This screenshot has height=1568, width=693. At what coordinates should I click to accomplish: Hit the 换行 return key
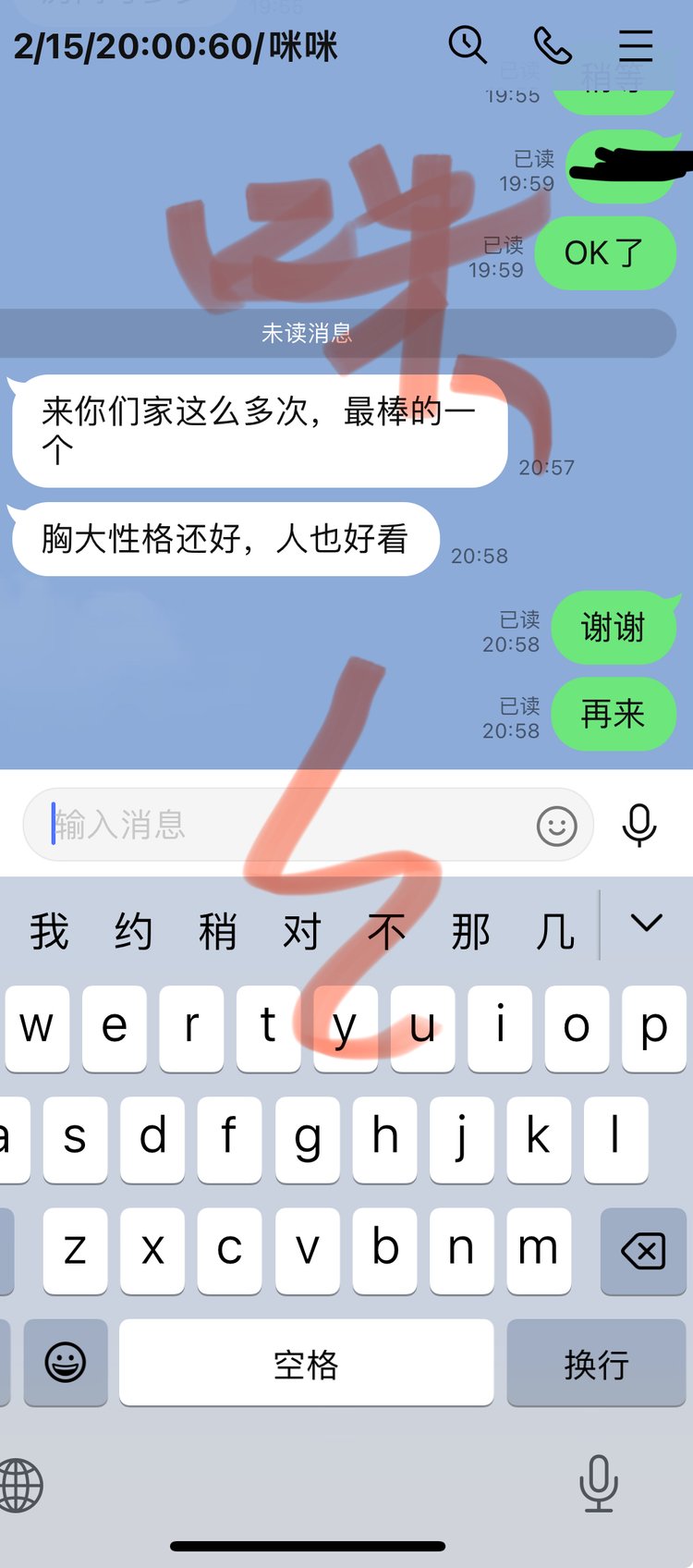(596, 1364)
